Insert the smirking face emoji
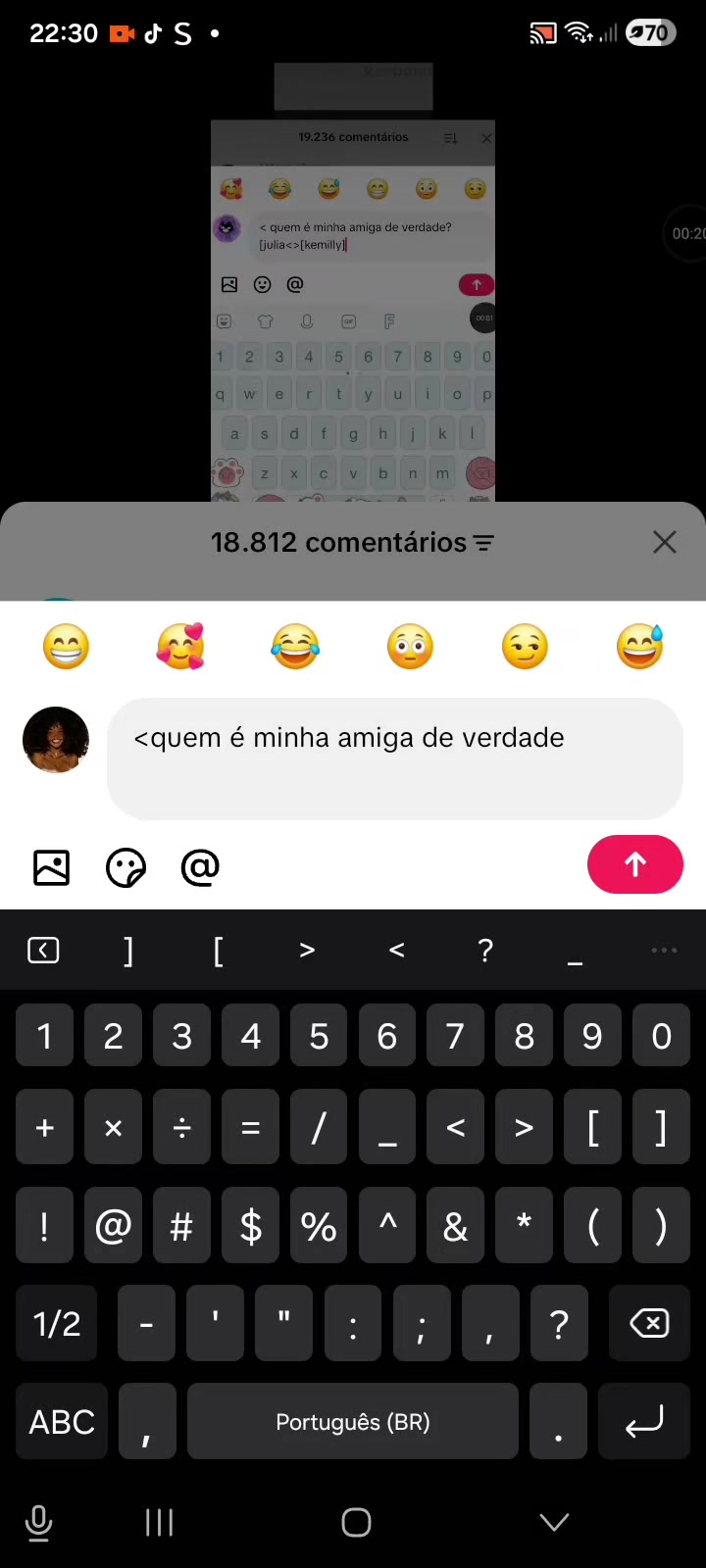The height and width of the screenshot is (1568, 706). point(525,647)
